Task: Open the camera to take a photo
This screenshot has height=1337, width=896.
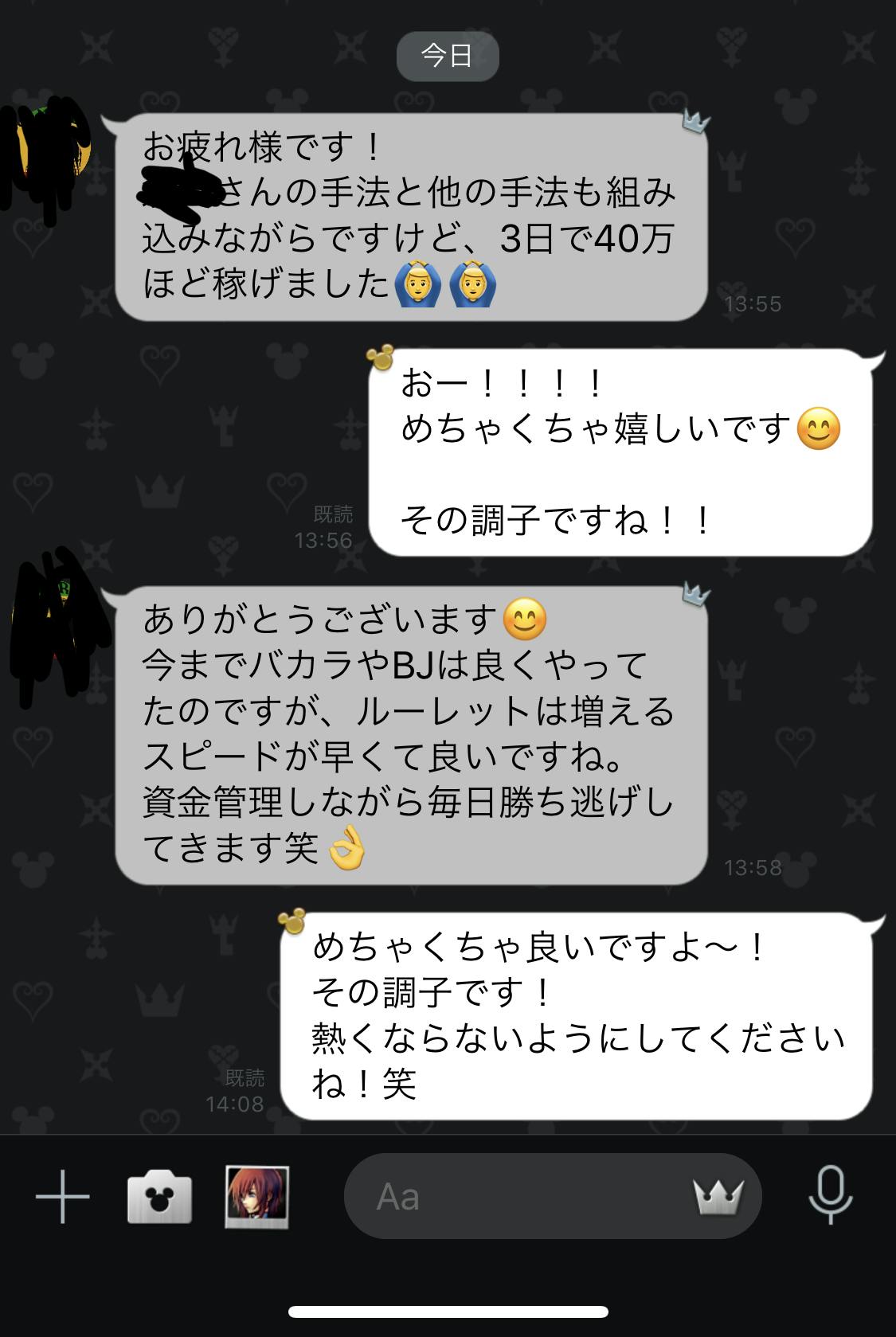Action: tap(159, 1196)
